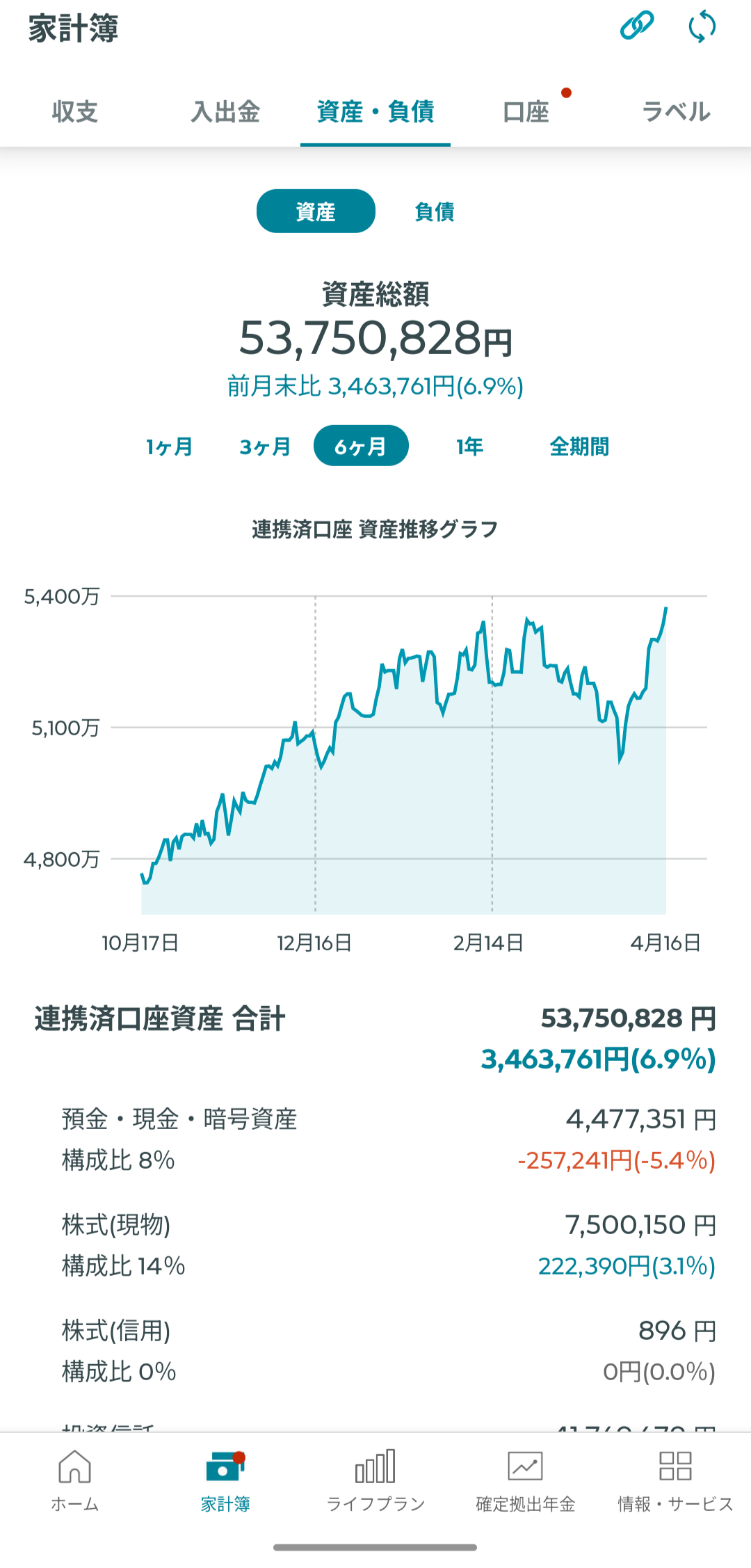Select the 1ヶ月 chart period
The width and height of the screenshot is (751, 1568).
click(x=169, y=446)
